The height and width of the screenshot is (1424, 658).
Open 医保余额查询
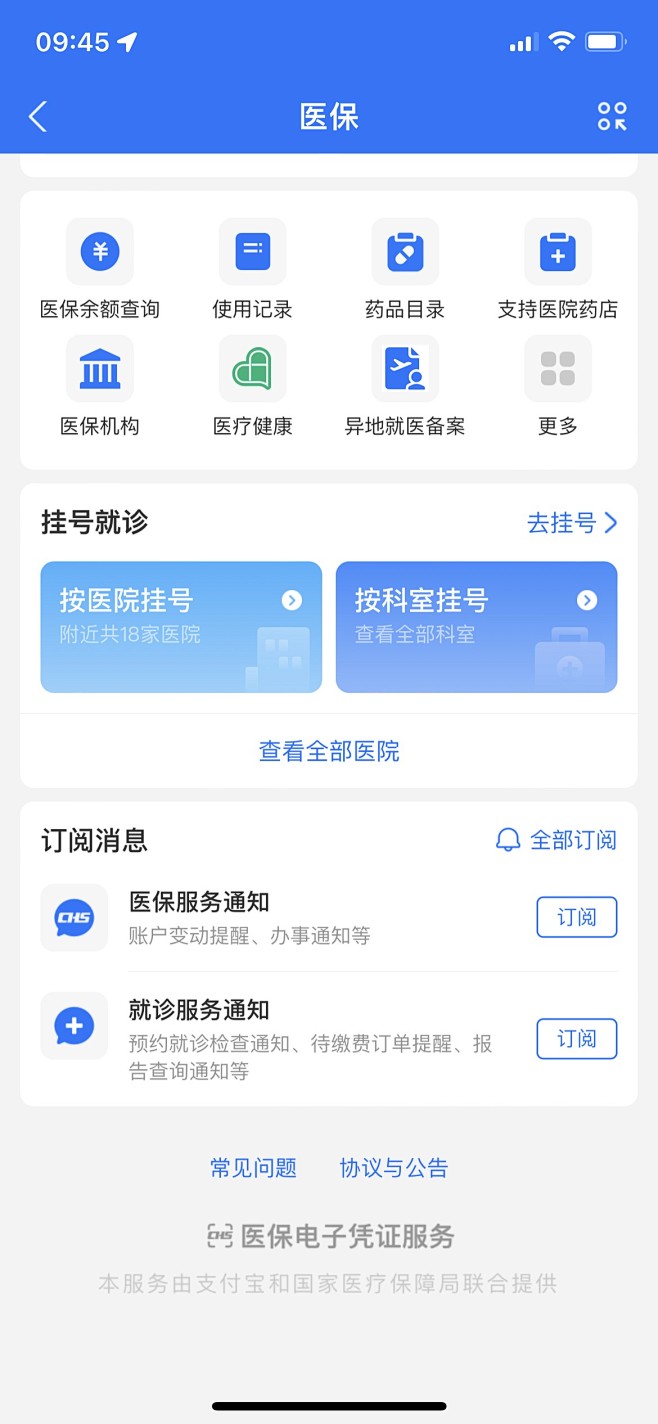pos(100,270)
